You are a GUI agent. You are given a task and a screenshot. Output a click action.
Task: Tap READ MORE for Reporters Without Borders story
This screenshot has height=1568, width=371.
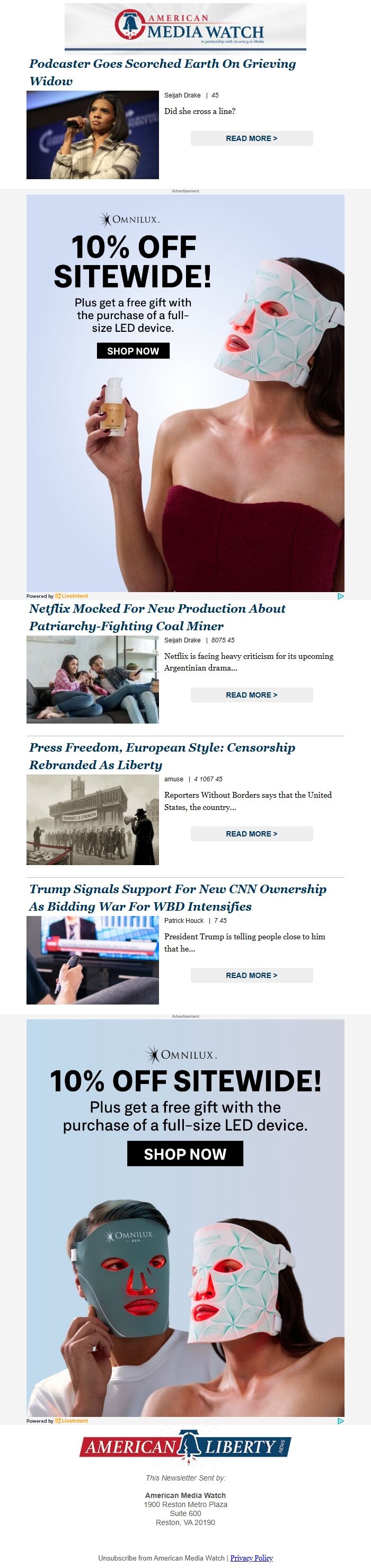coord(251,833)
